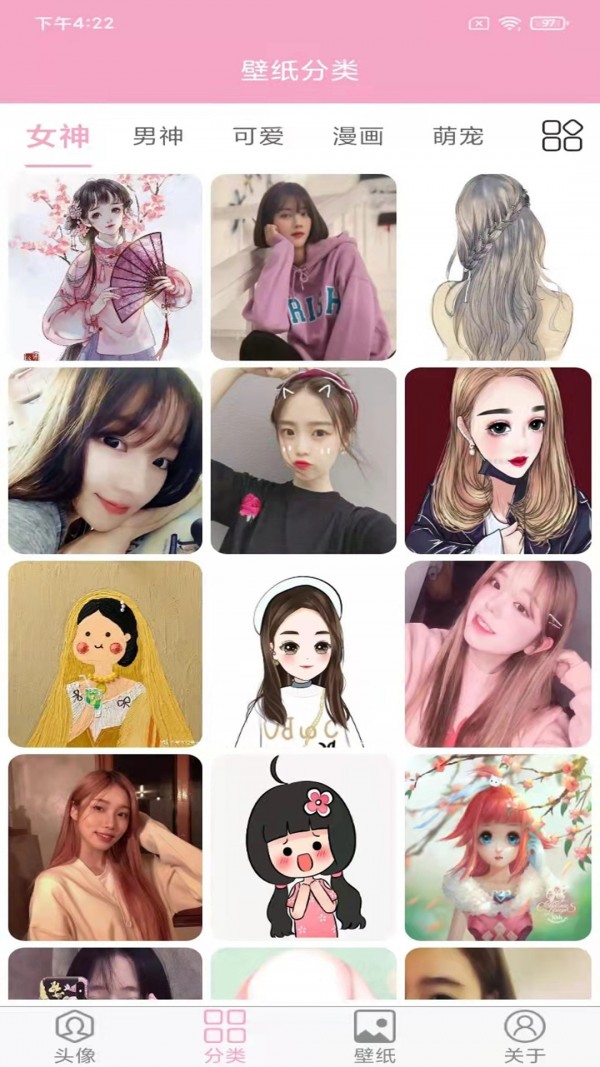Select the cat-ear filter selfie wallpaper

pyautogui.click(x=303, y=460)
